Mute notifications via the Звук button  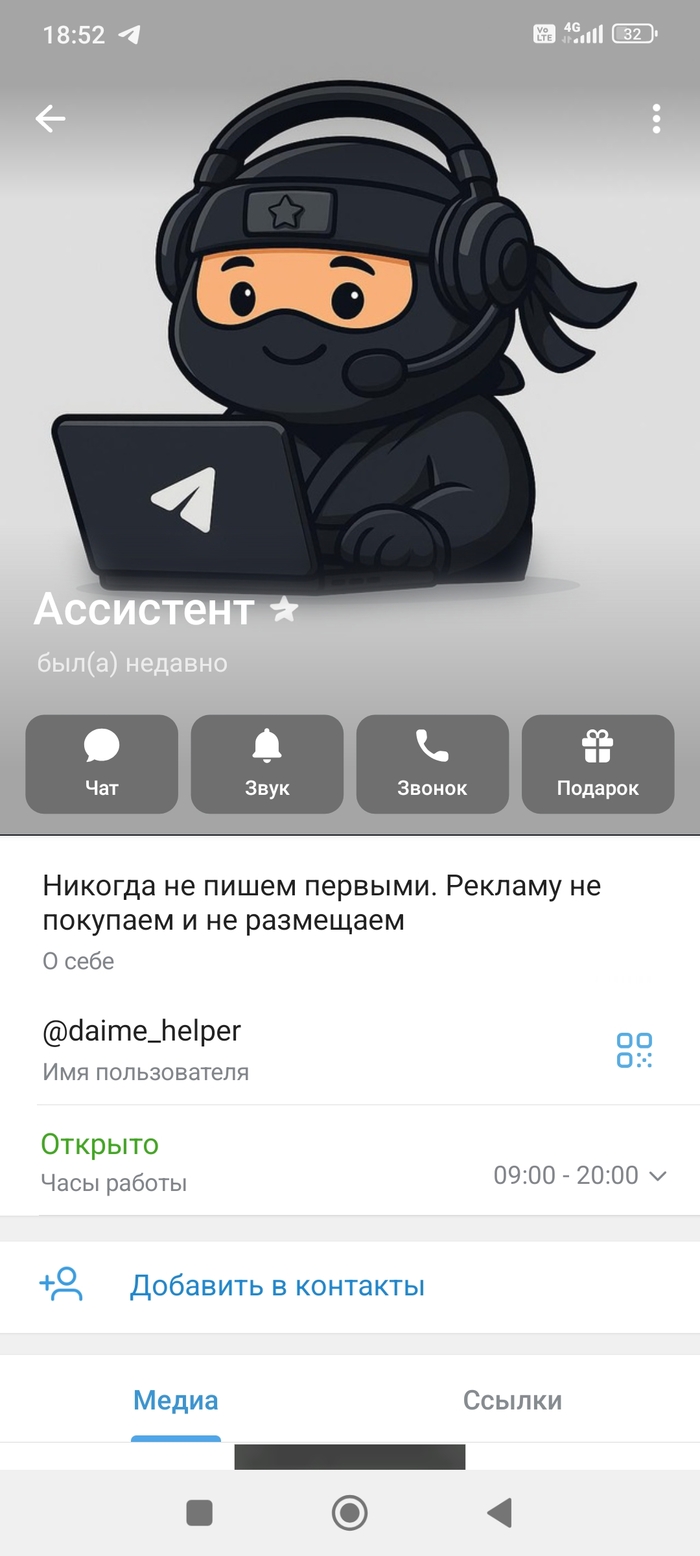click(x=267, y=764)
